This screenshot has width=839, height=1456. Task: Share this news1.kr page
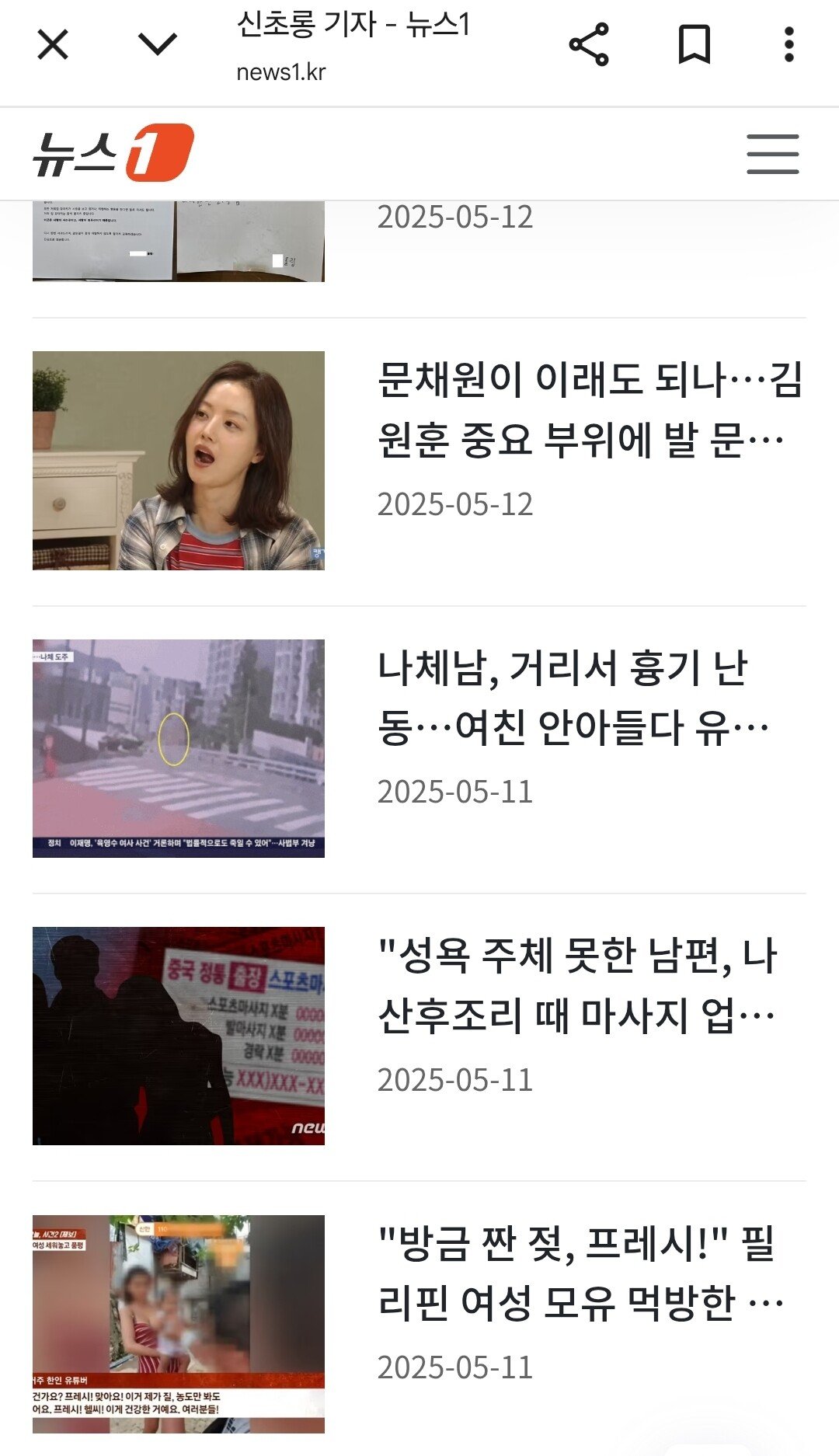(x=589, y=44)
